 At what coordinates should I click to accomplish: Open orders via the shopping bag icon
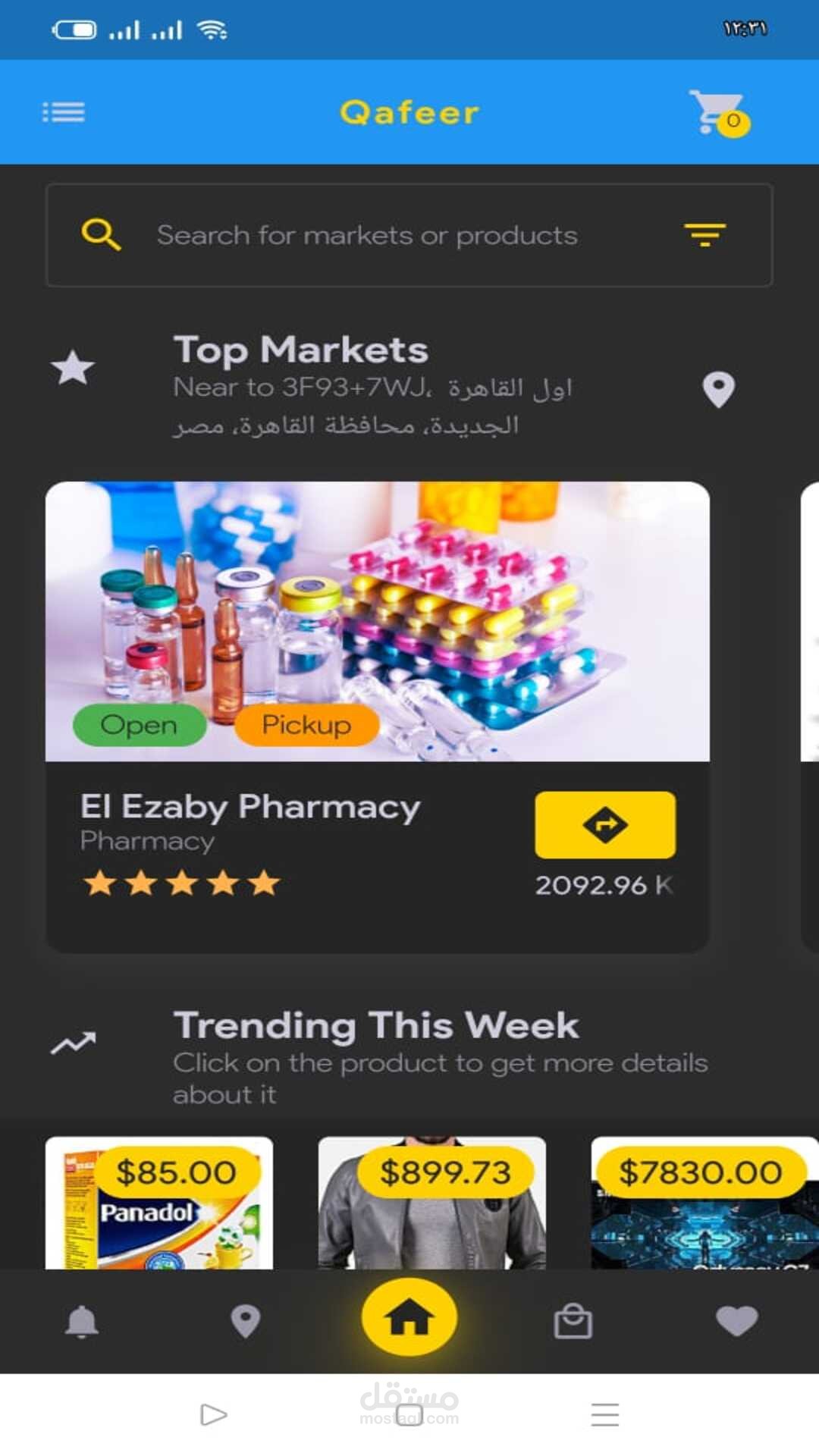(573, 1318)
